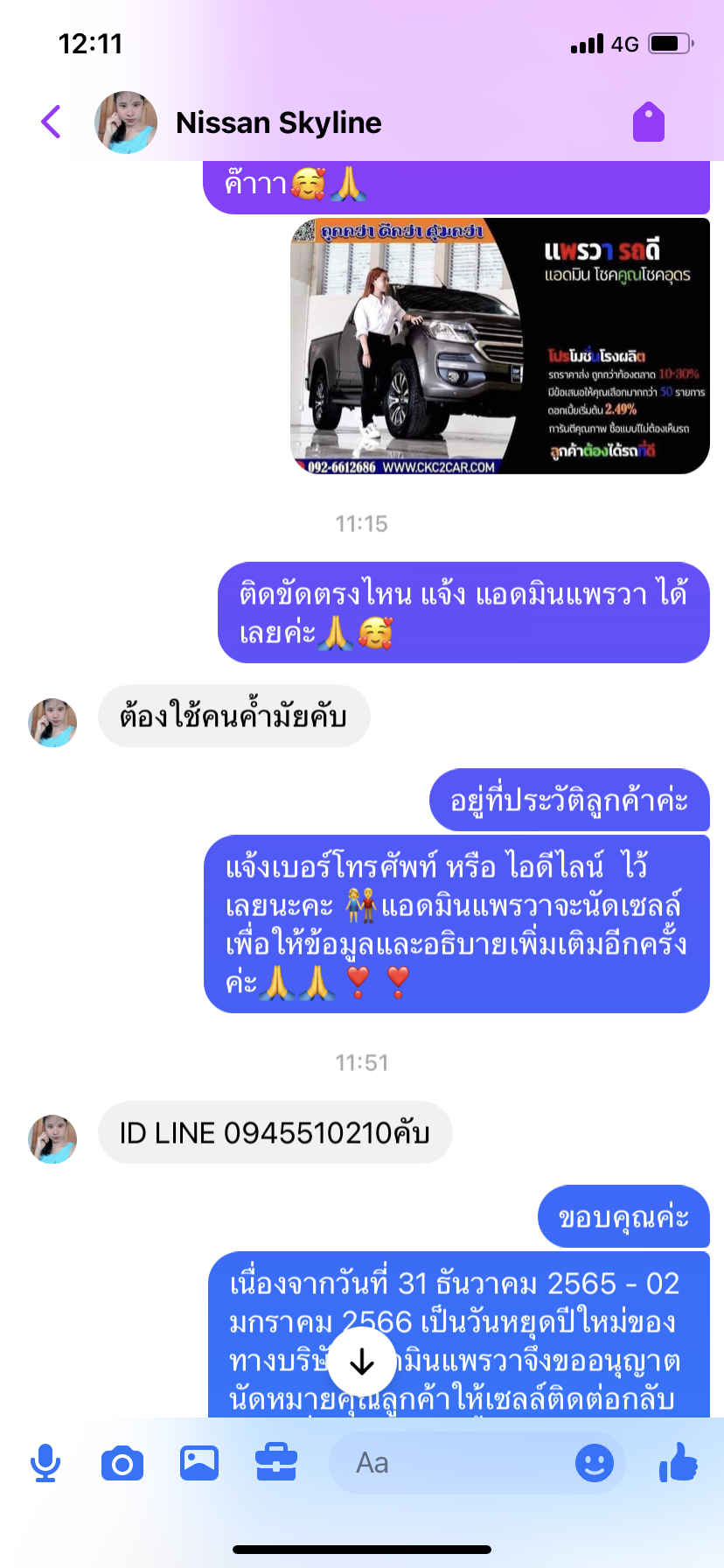724x1568 pixels.
Task: Jump to latest messages with down arrow
Action: point(362,1361)
